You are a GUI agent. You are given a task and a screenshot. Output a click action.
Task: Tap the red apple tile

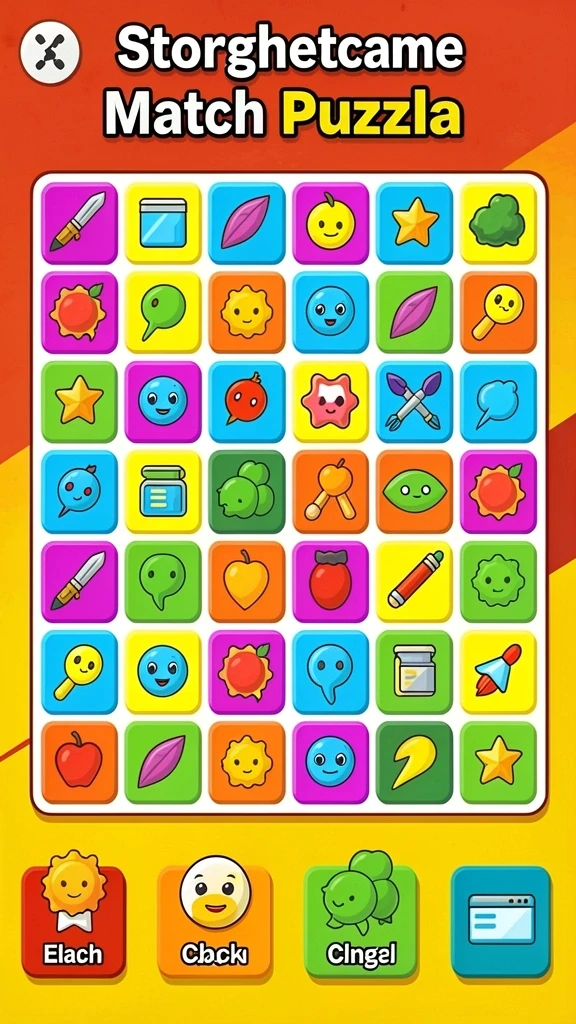(80, 761)
